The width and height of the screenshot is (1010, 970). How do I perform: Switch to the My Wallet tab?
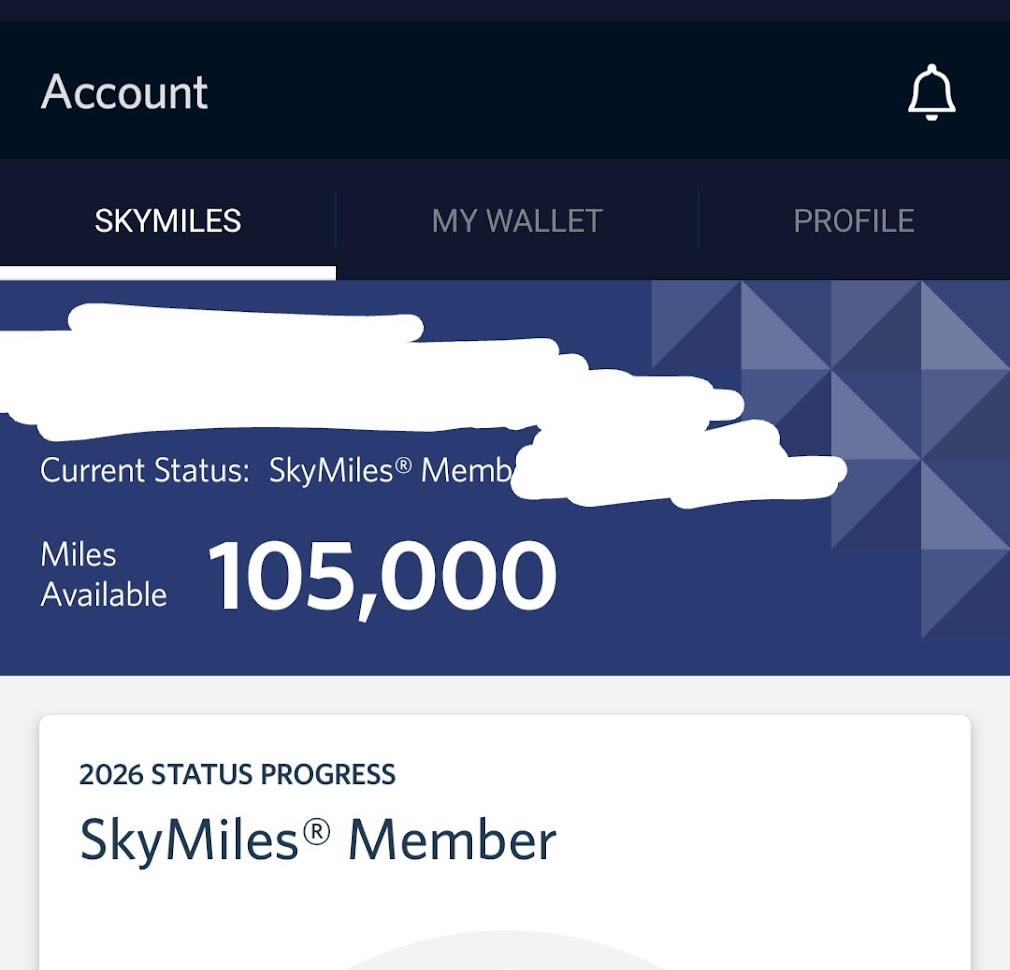(x=517, y=221)
